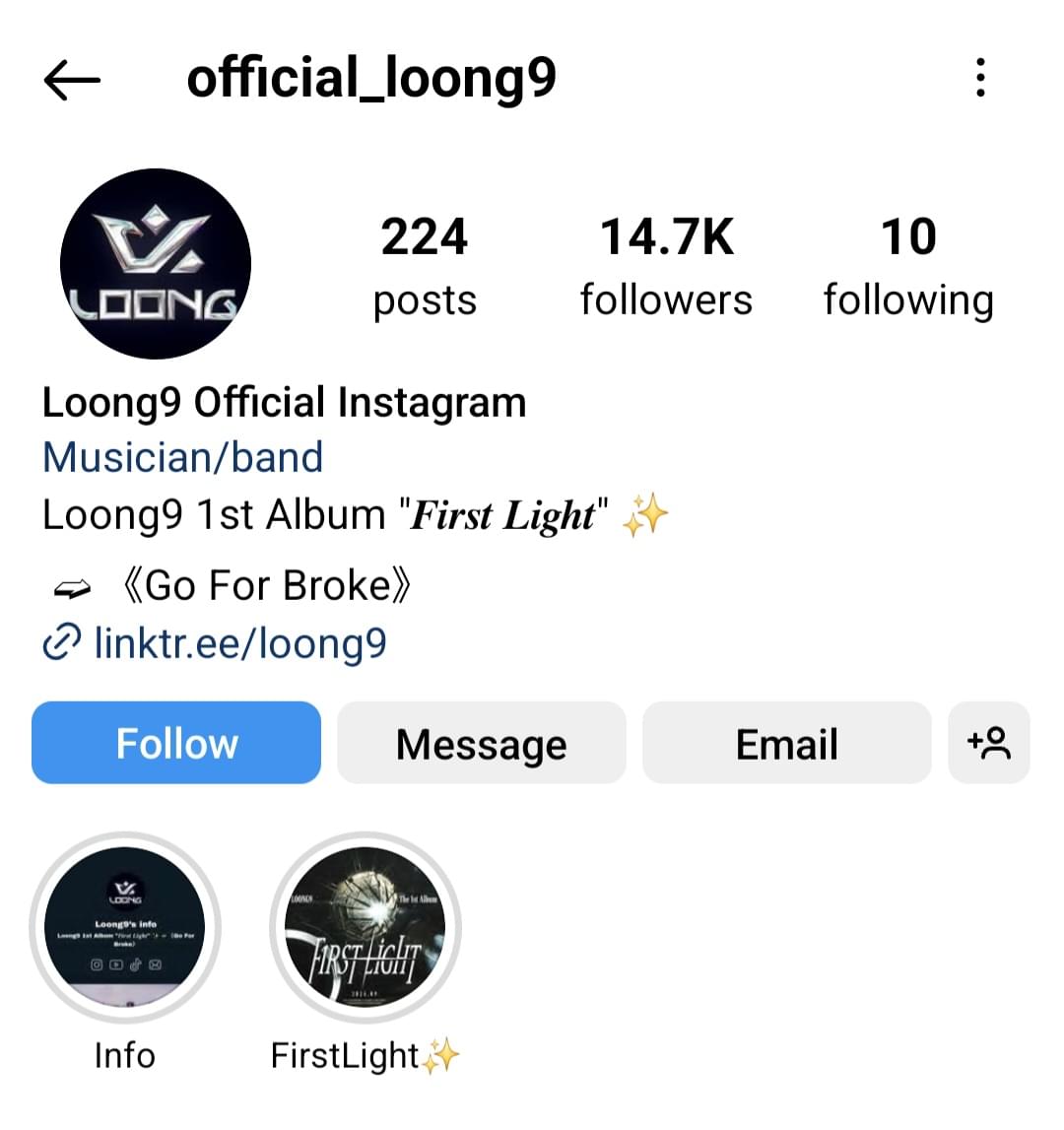This screenshot has height=1130, width=1064.
Task: Select the Loong9 Official Instagram display name
Action: 284,402
